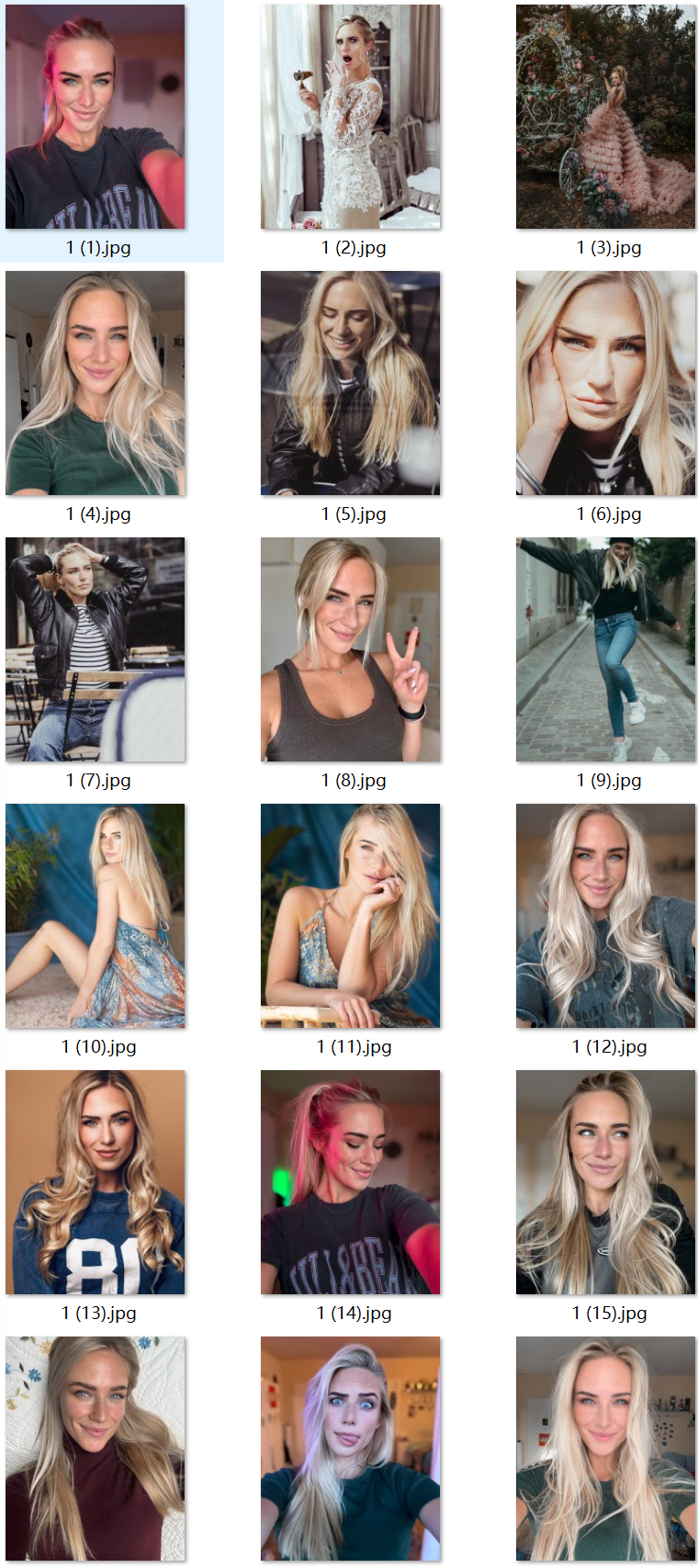The height and width of the screenshot is (1568, 698).
Task: Open the file 1 (1).jpg
Action: pyautogui.click(x=96, y=117)
